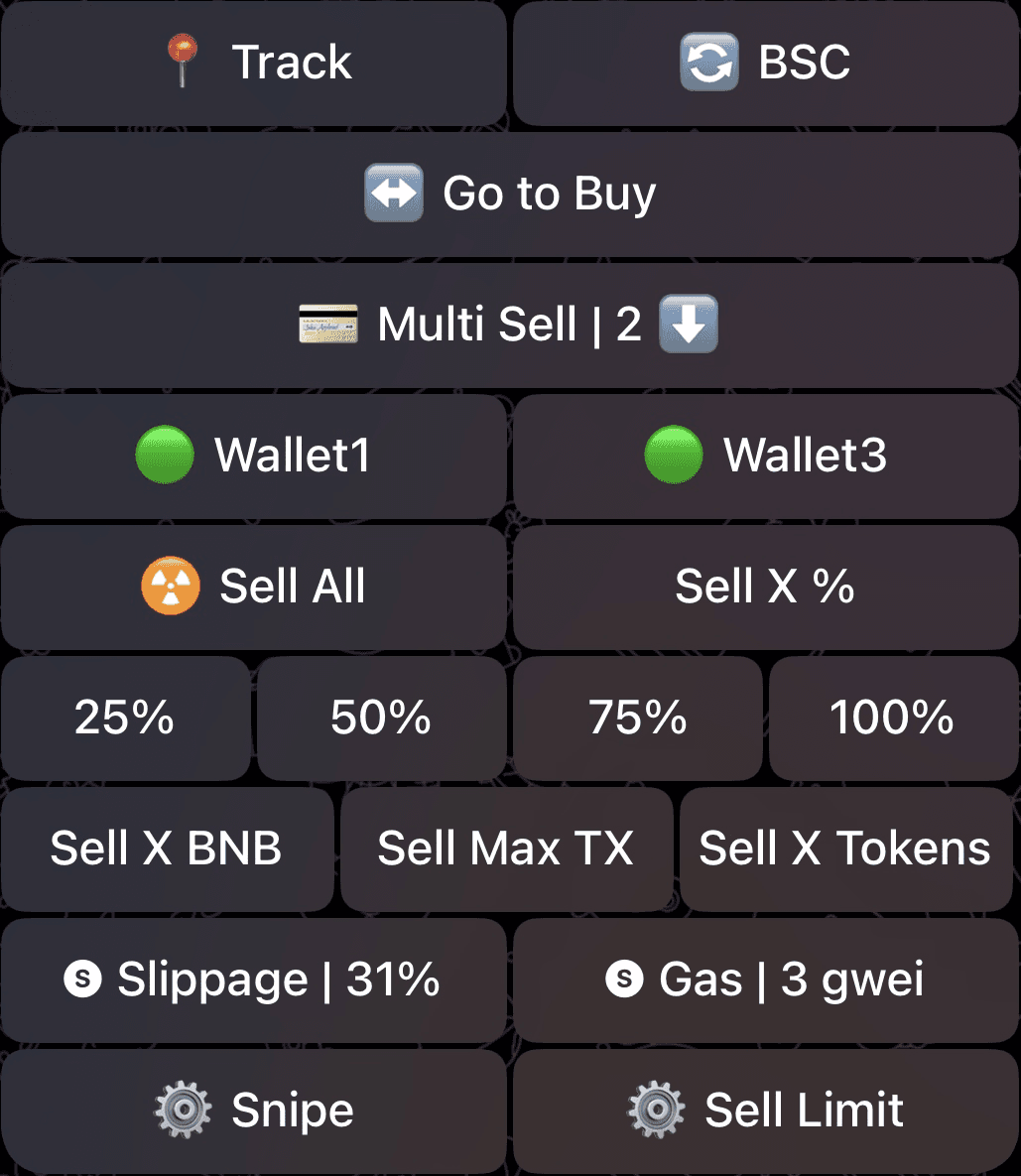
Task: Enable Sell All mode
Action: tap(253, 586)
